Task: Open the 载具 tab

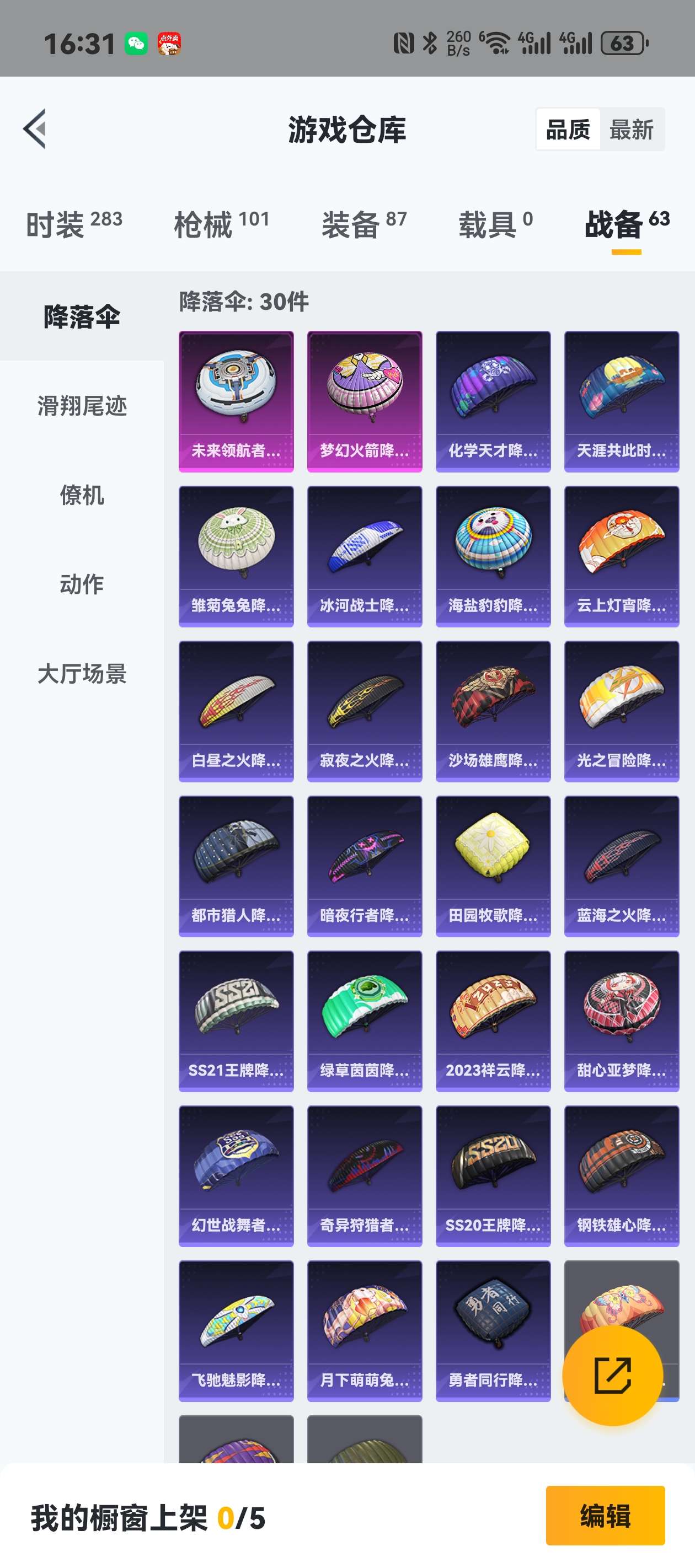Action: coord(496,223)
